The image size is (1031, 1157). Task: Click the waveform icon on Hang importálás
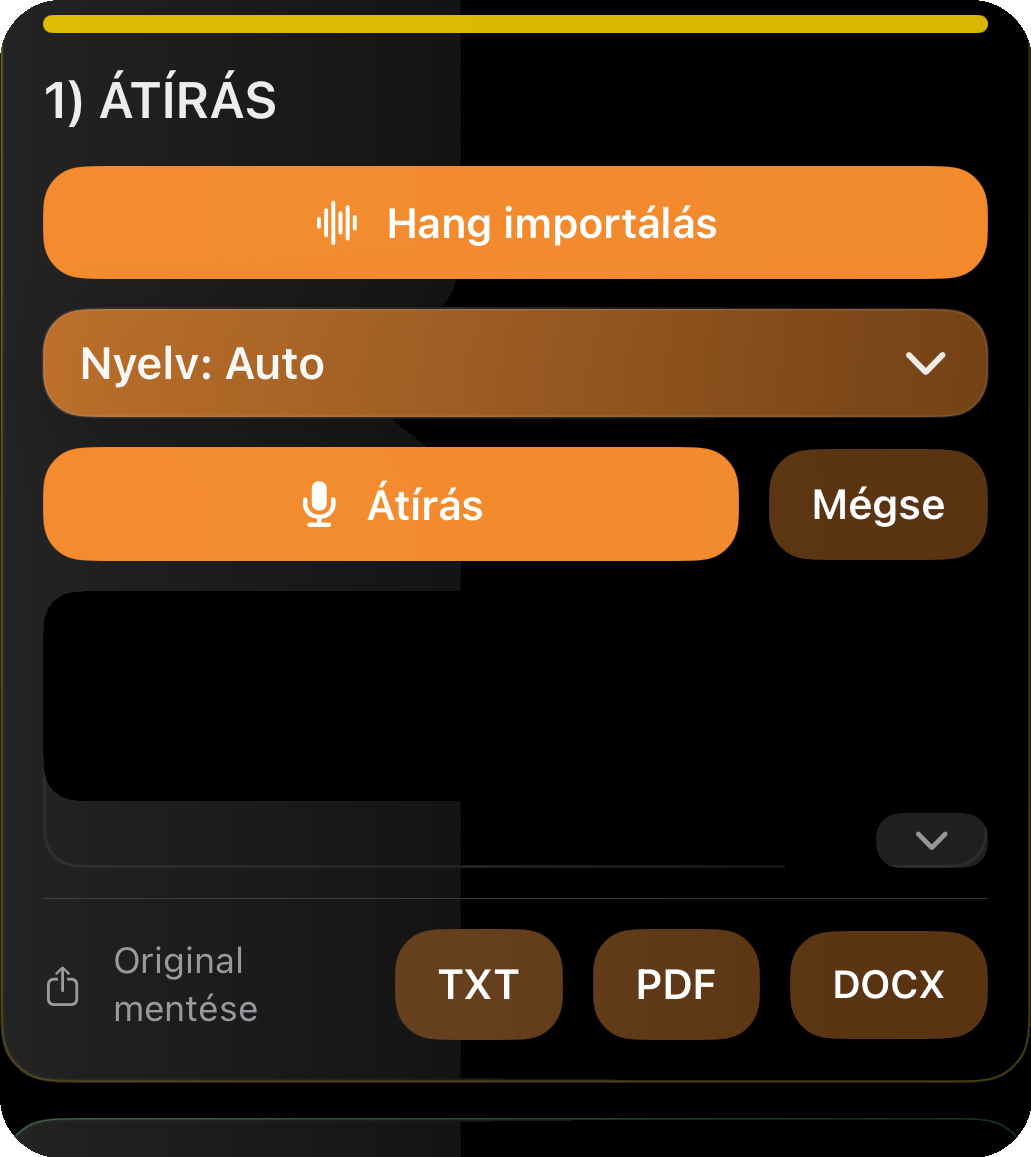(x=336, y=222)
